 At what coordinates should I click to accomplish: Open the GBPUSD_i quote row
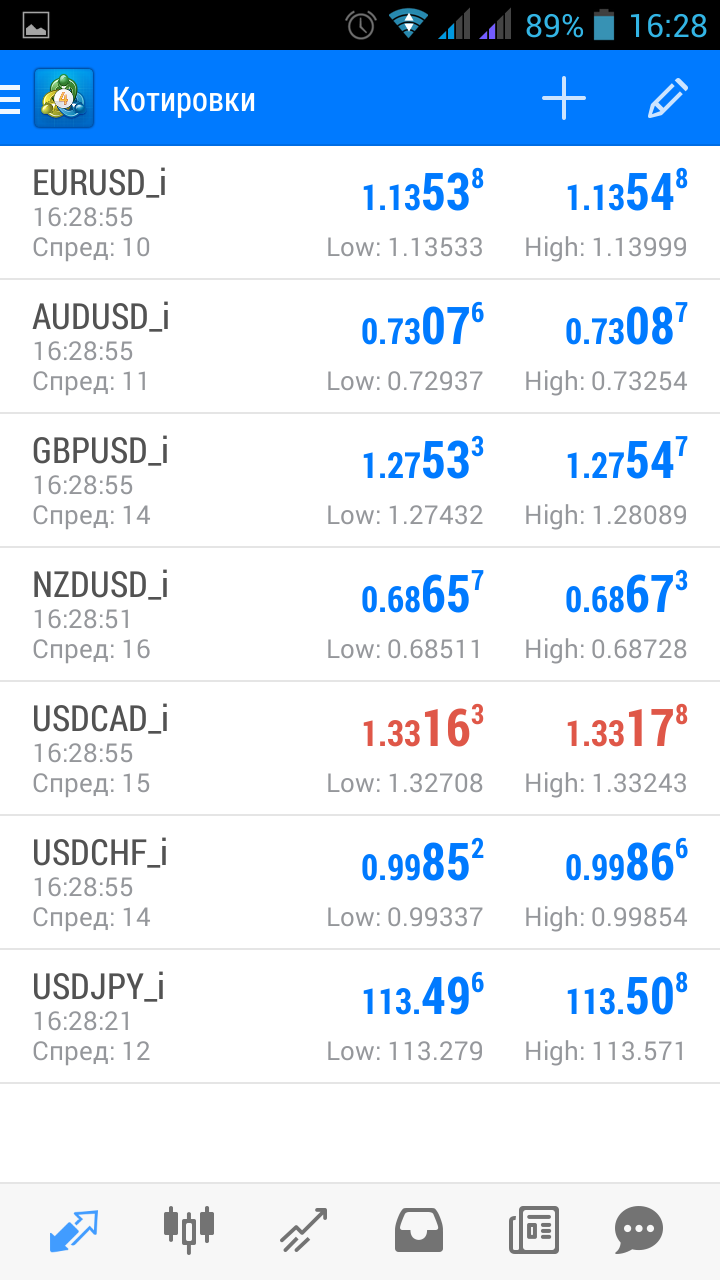(x=360, y=481)
